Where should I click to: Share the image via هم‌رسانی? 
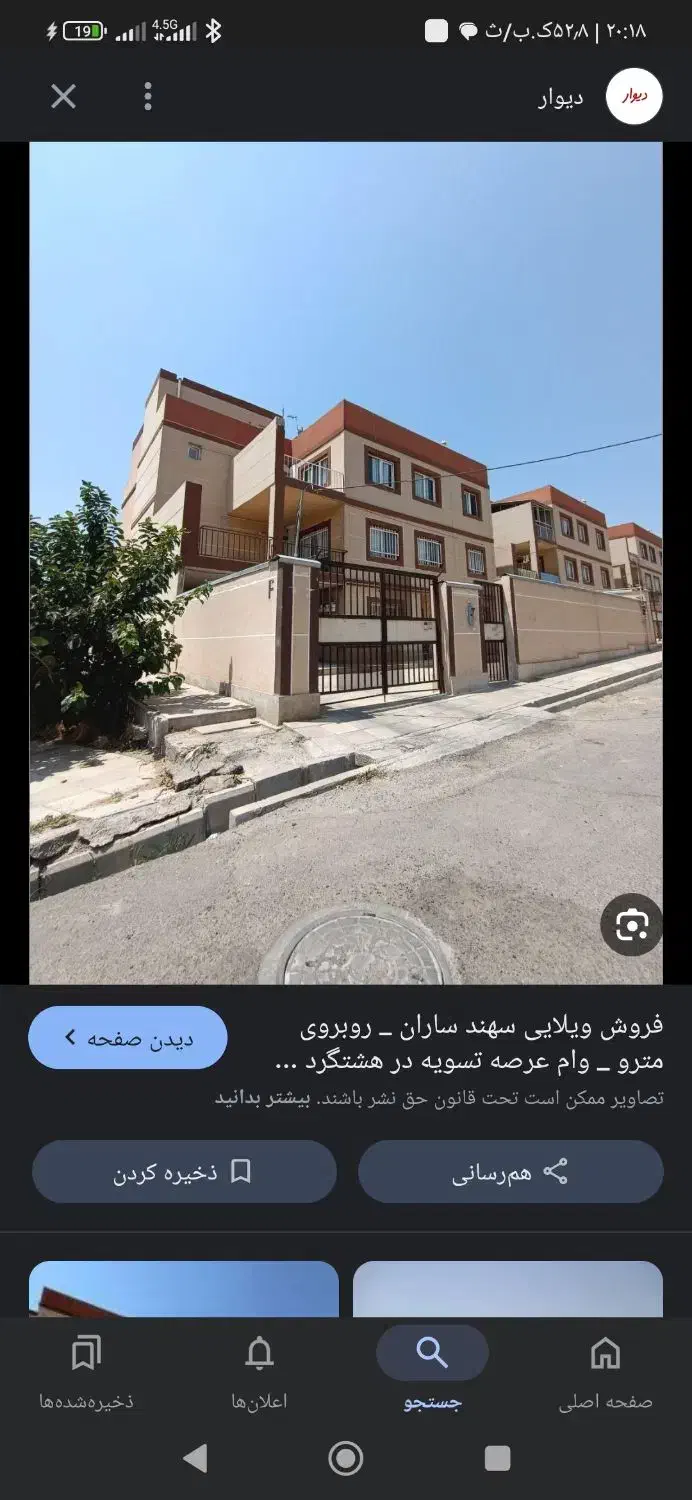510,1172
